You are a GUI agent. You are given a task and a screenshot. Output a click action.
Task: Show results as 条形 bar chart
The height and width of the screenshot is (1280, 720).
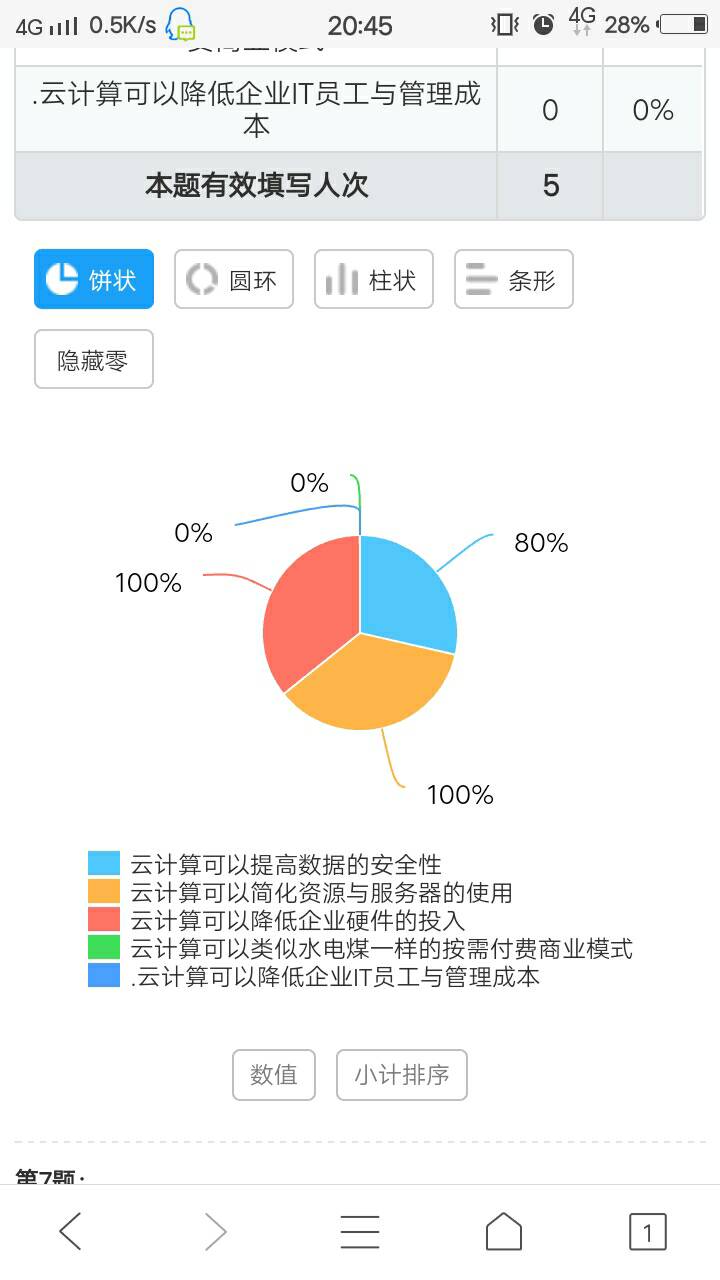(514, 279)
